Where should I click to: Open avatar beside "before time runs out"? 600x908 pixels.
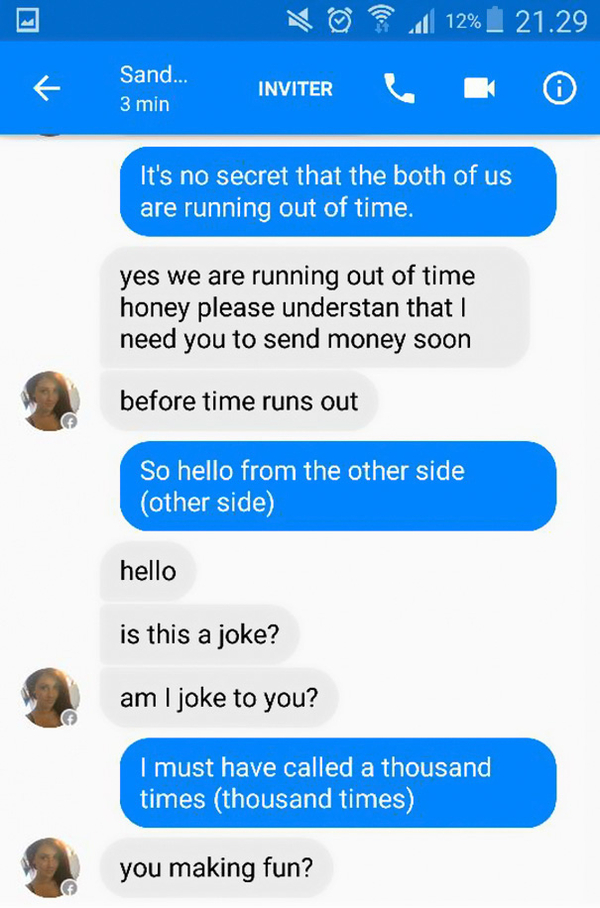50,401
